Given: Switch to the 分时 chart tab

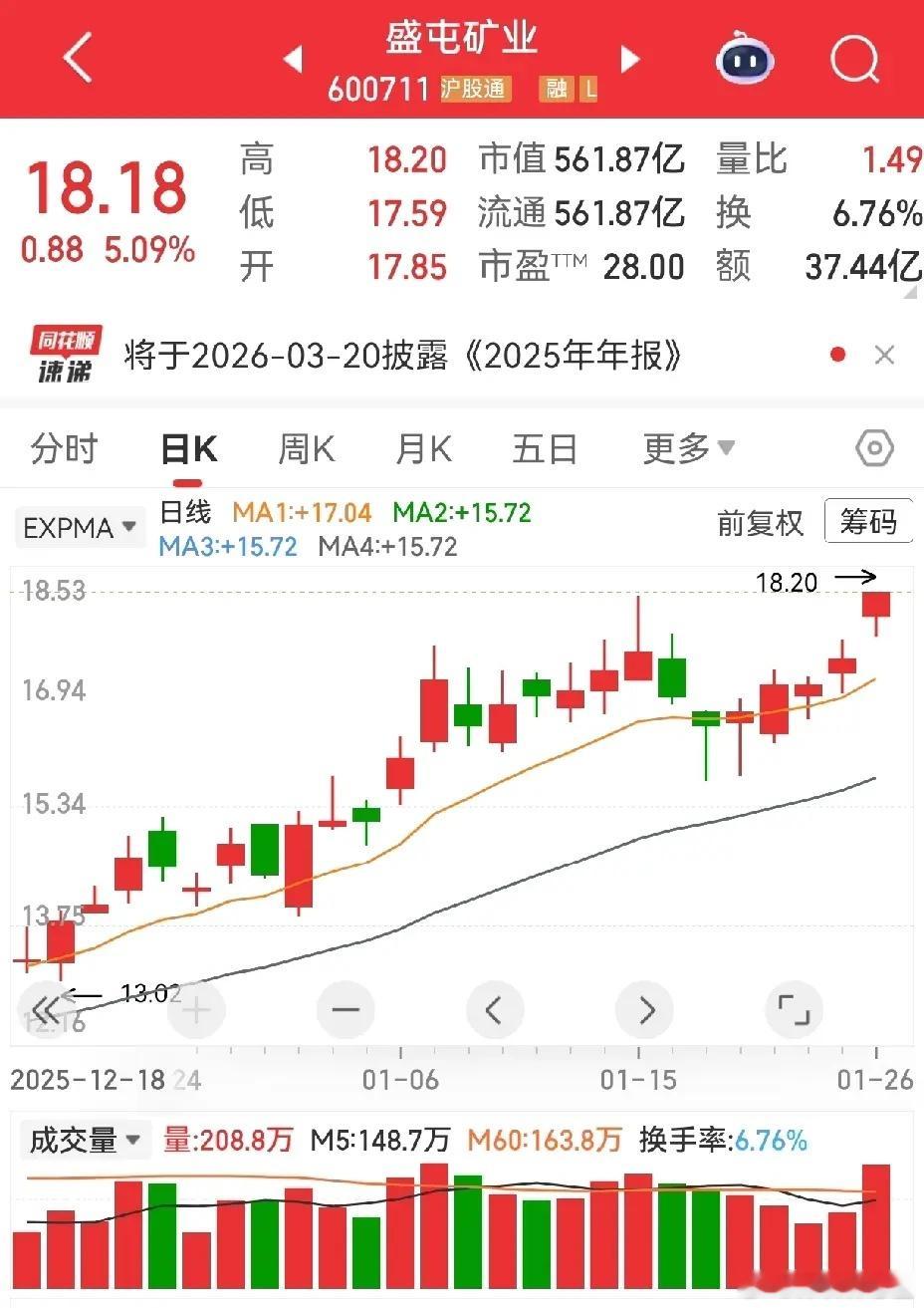Looking at the screenshot, I should [x=64, y=449].
